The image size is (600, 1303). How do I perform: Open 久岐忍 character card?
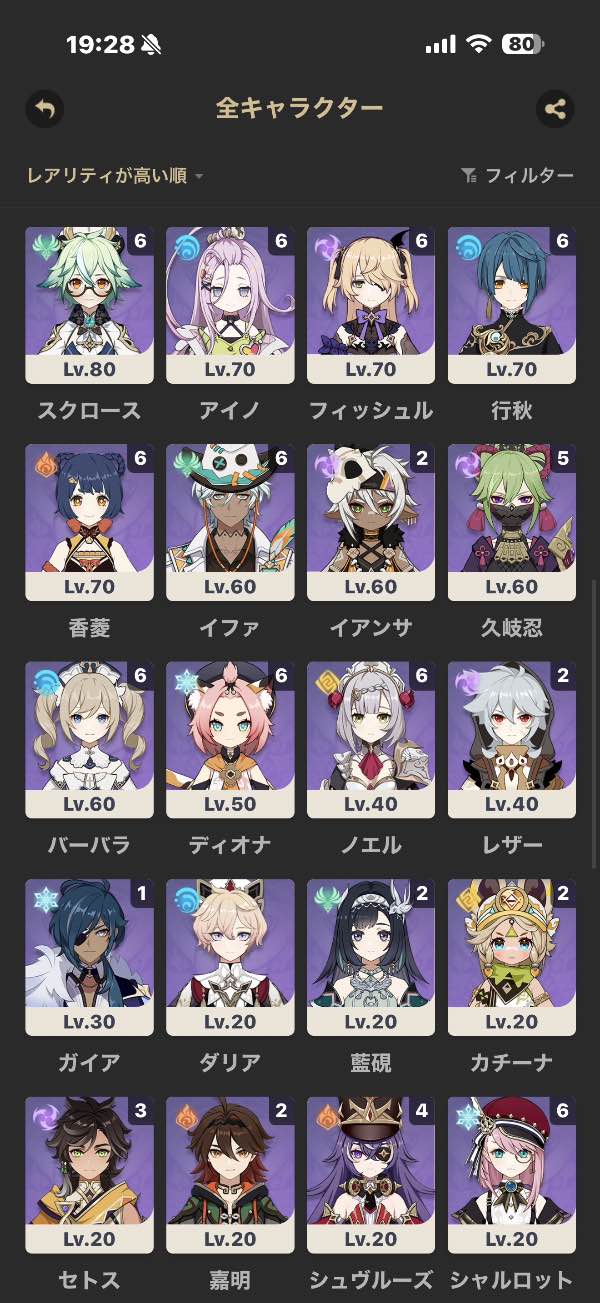(512, 522)
